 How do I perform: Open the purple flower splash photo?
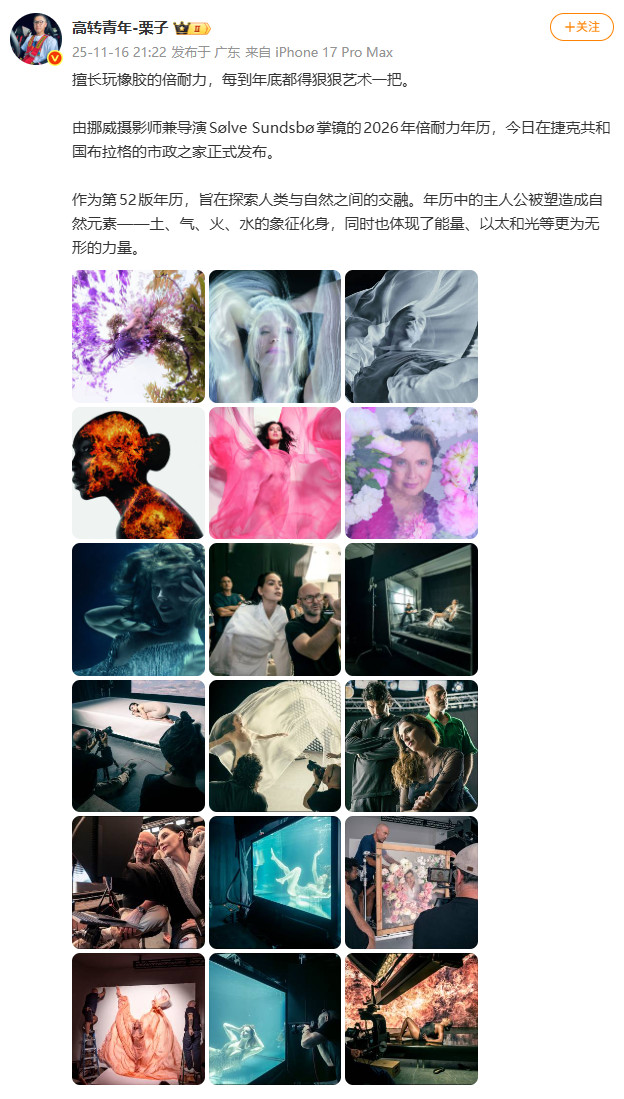(x=138, y=336)
